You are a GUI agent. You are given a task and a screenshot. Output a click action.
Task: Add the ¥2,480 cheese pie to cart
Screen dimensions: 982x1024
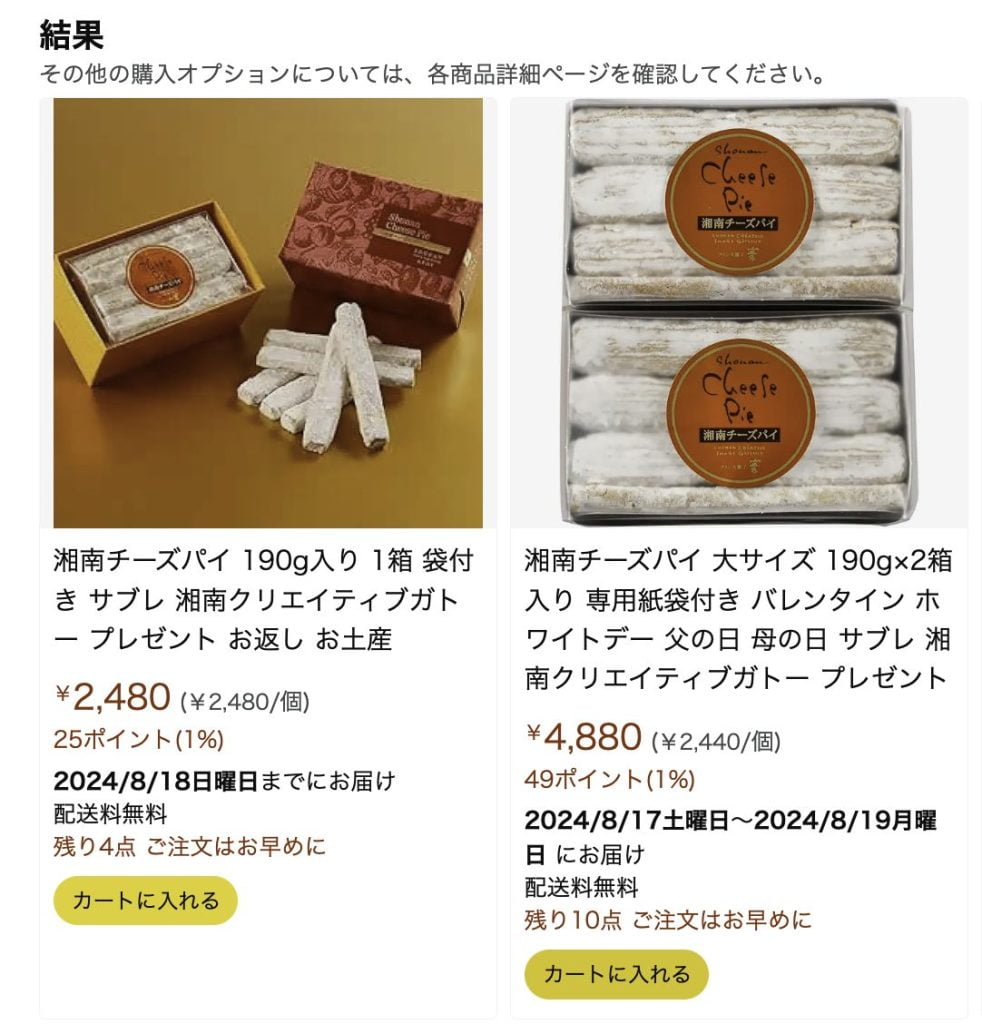click(145, 900)
